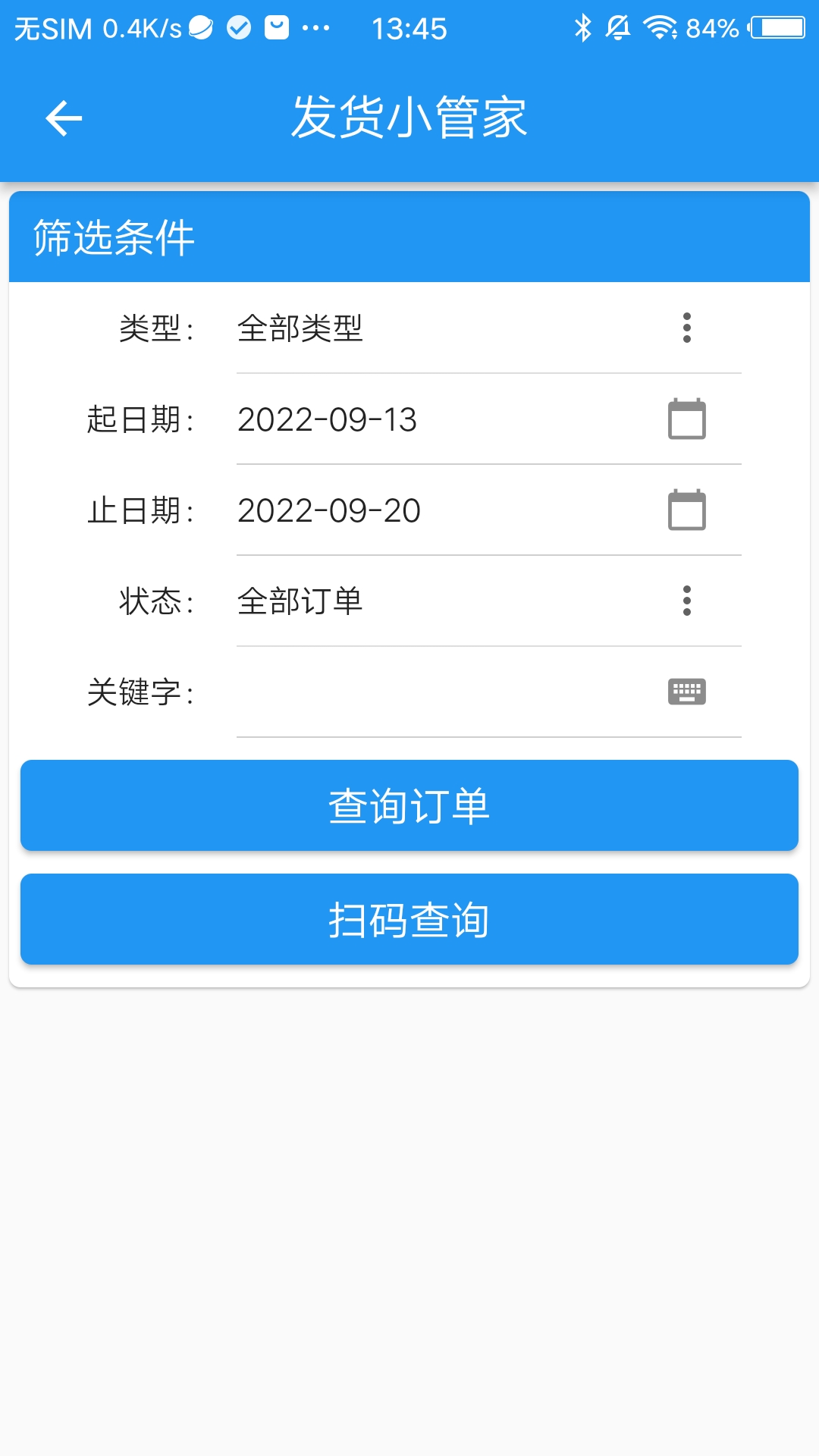Open the 状态 order status dropdown
Viewport: 819px width, 1456px height.
pos(686,601)
